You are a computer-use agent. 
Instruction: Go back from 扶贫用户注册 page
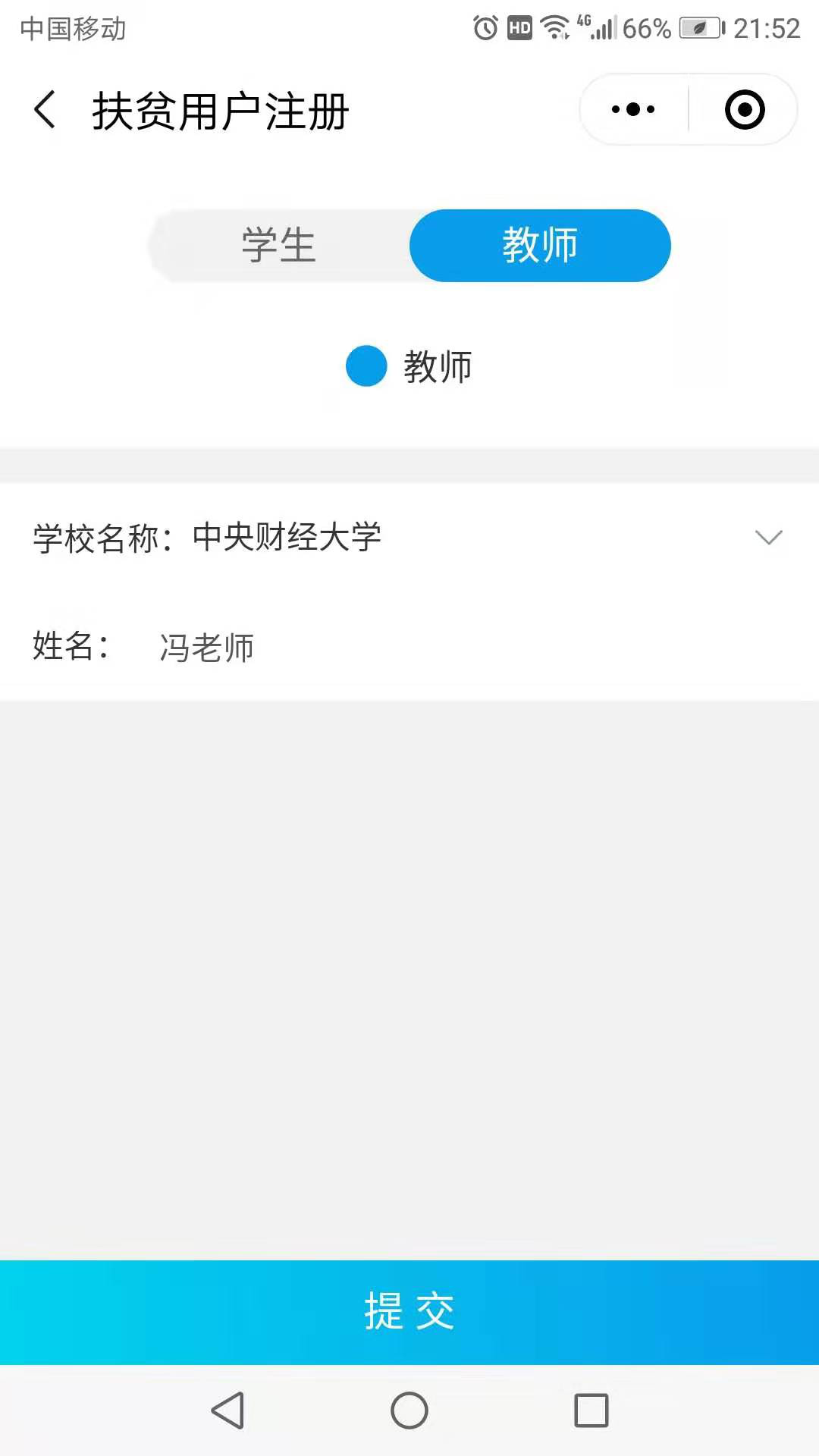(45, 110)
